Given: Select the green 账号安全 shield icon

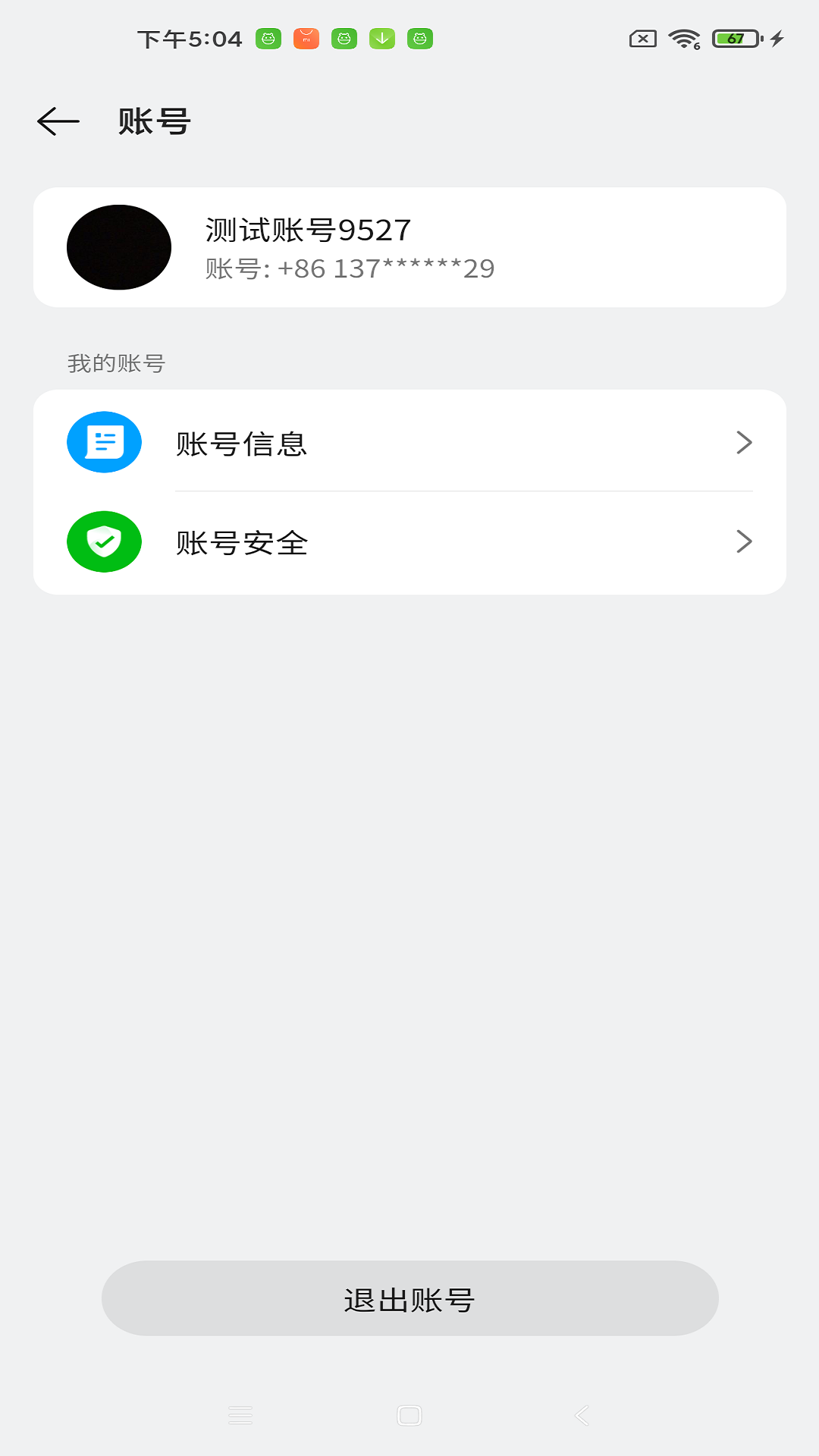Looking at the screenshot, I should coord(104,541).
